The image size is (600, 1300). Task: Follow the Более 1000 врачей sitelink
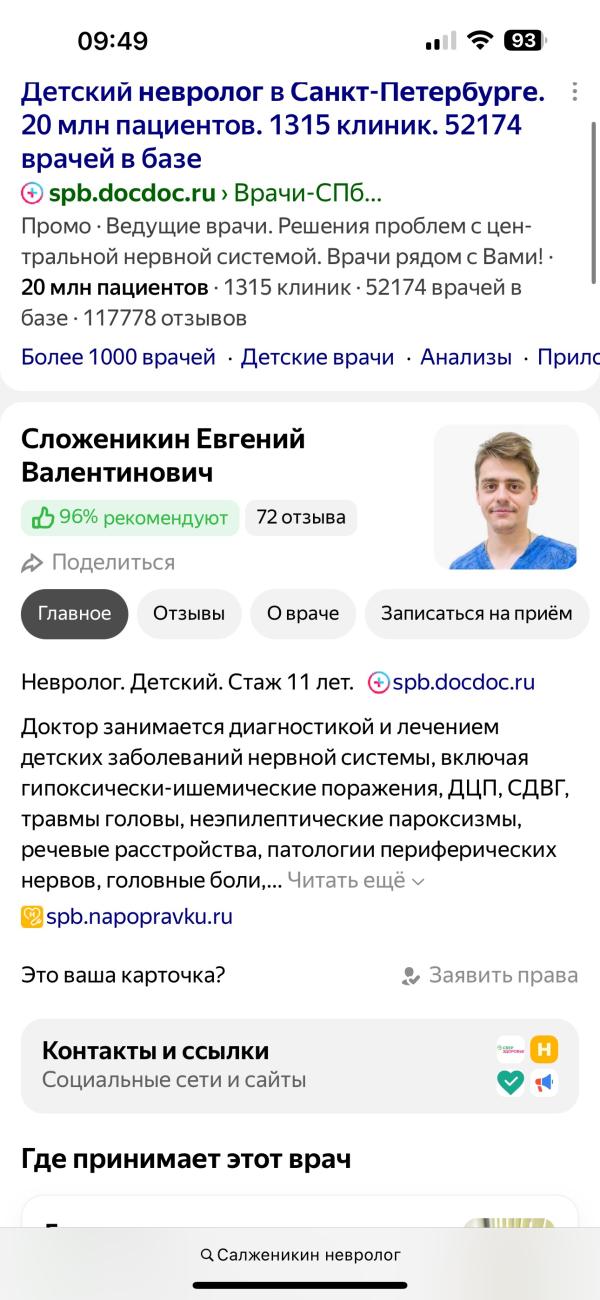[x=118, y=357]
